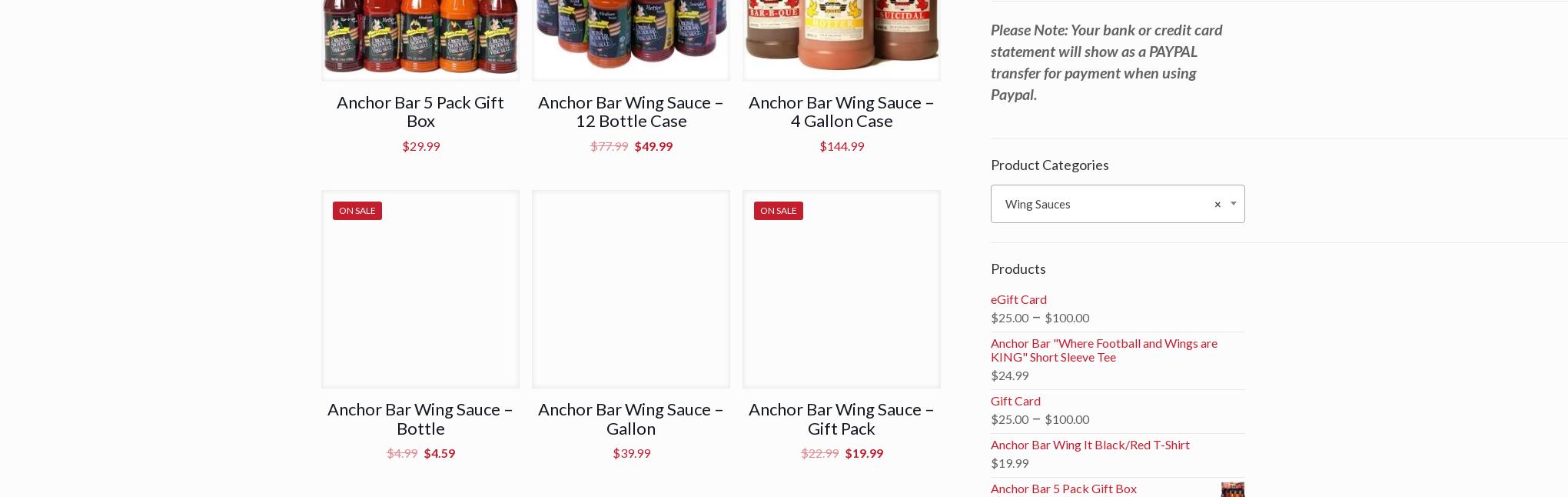Open Anchor Bar 5 Pack Gift Box product

[420, 111]
